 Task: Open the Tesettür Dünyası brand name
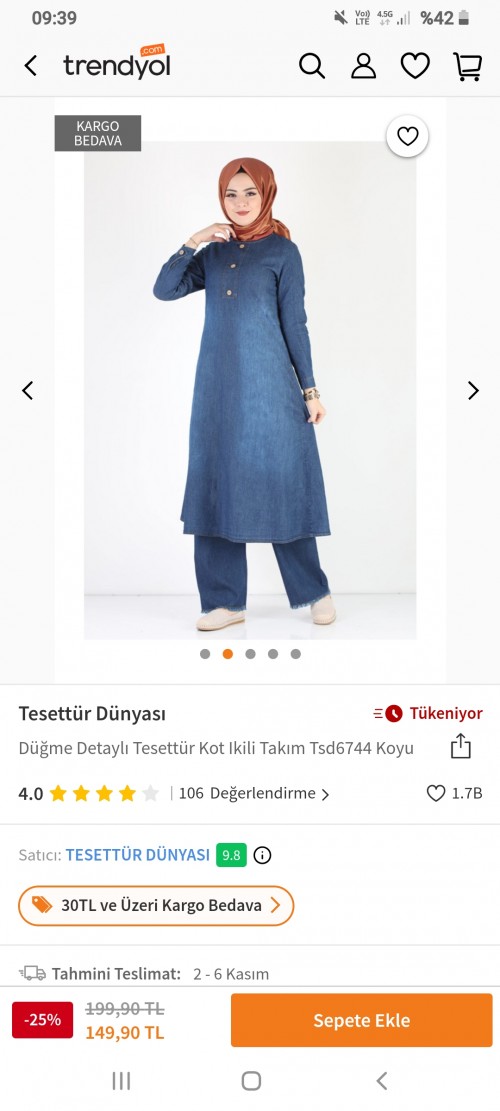coord(92,714)
